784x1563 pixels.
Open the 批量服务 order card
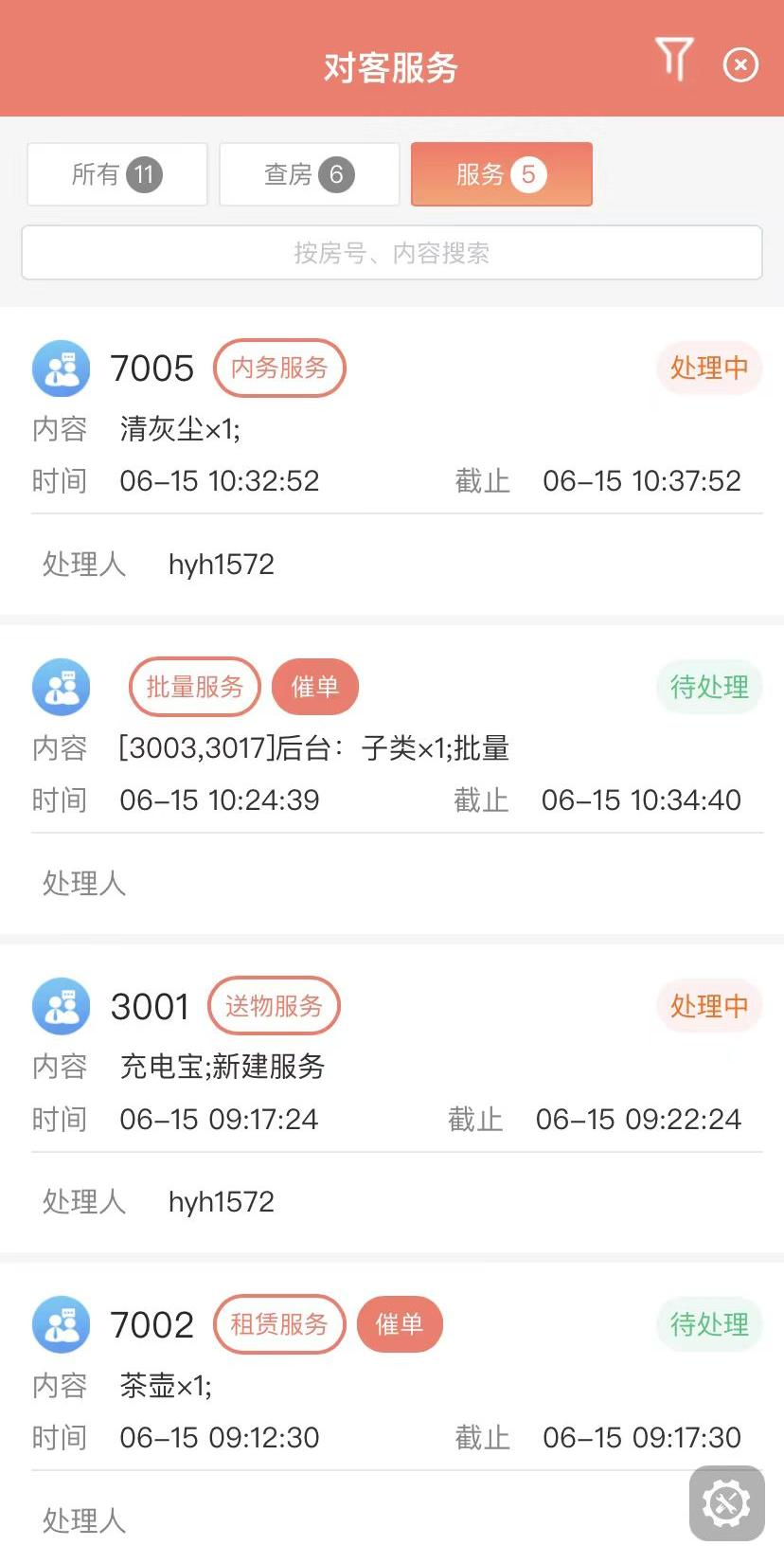(x=392, y=780)
